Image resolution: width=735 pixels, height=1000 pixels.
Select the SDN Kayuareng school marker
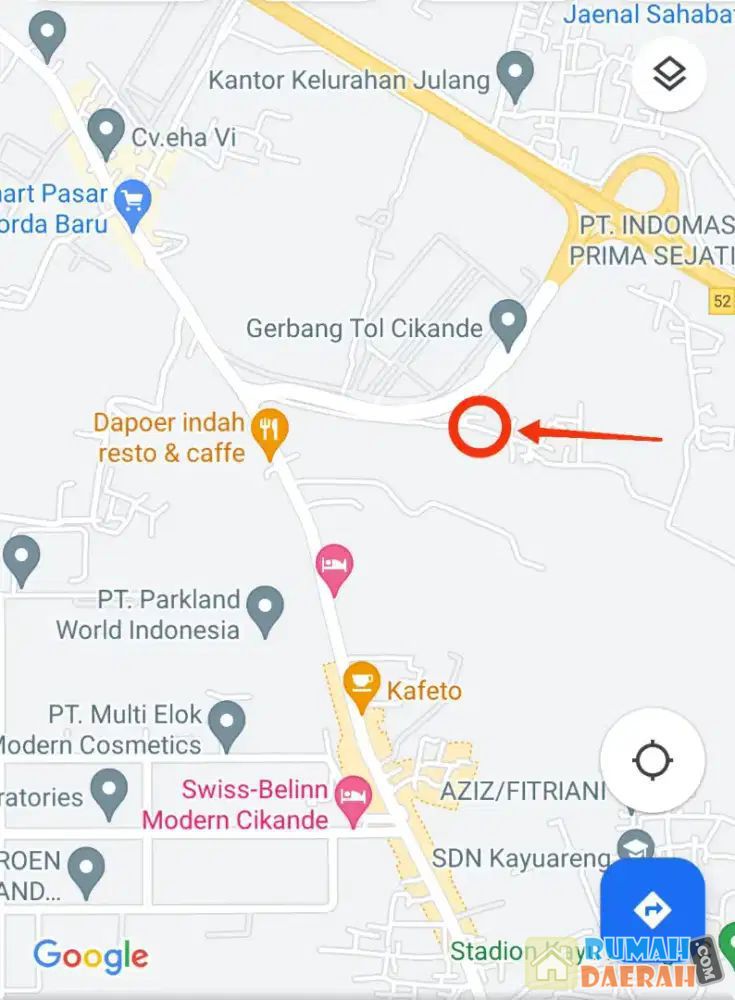click(636, 846)
